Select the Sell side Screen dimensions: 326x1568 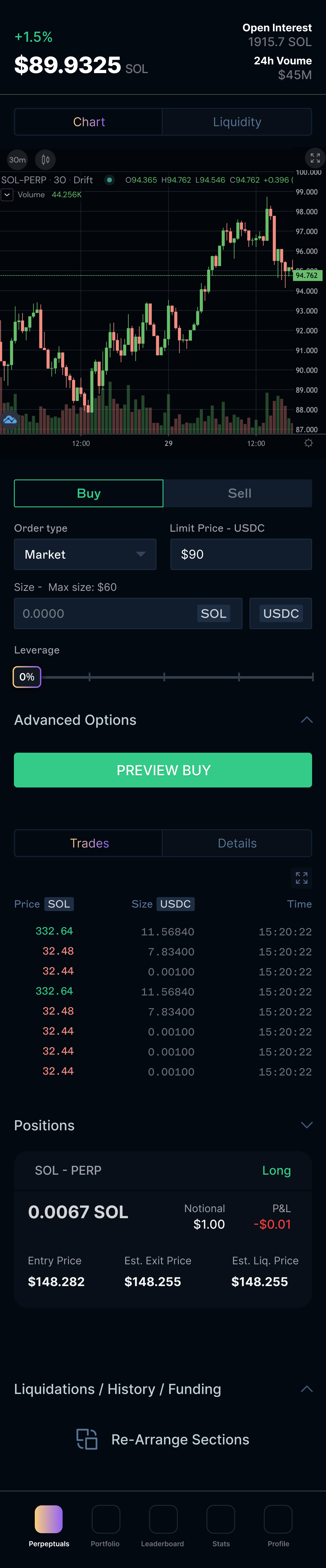pos(238,493)
